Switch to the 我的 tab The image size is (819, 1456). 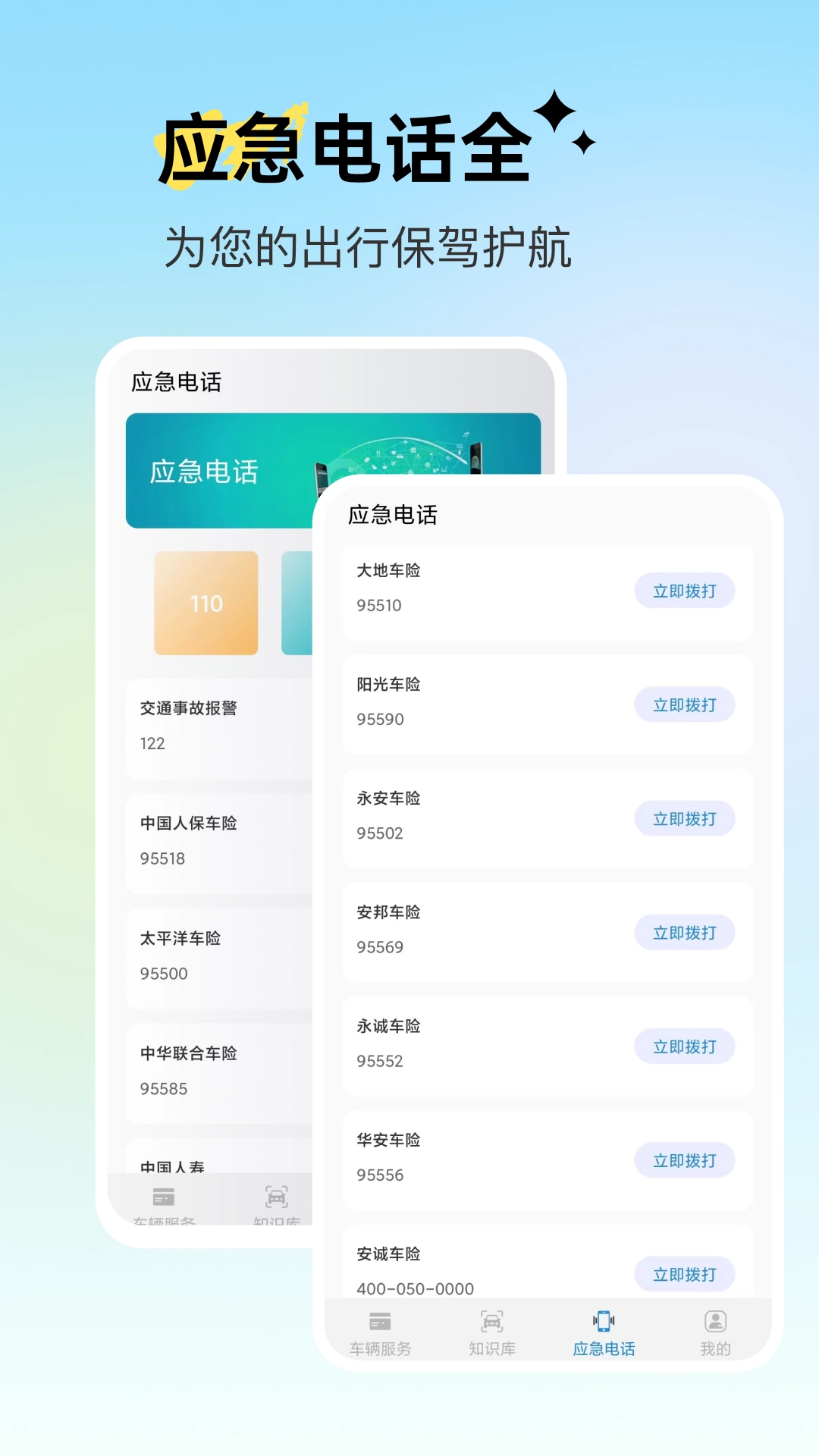pos(714,1335)
